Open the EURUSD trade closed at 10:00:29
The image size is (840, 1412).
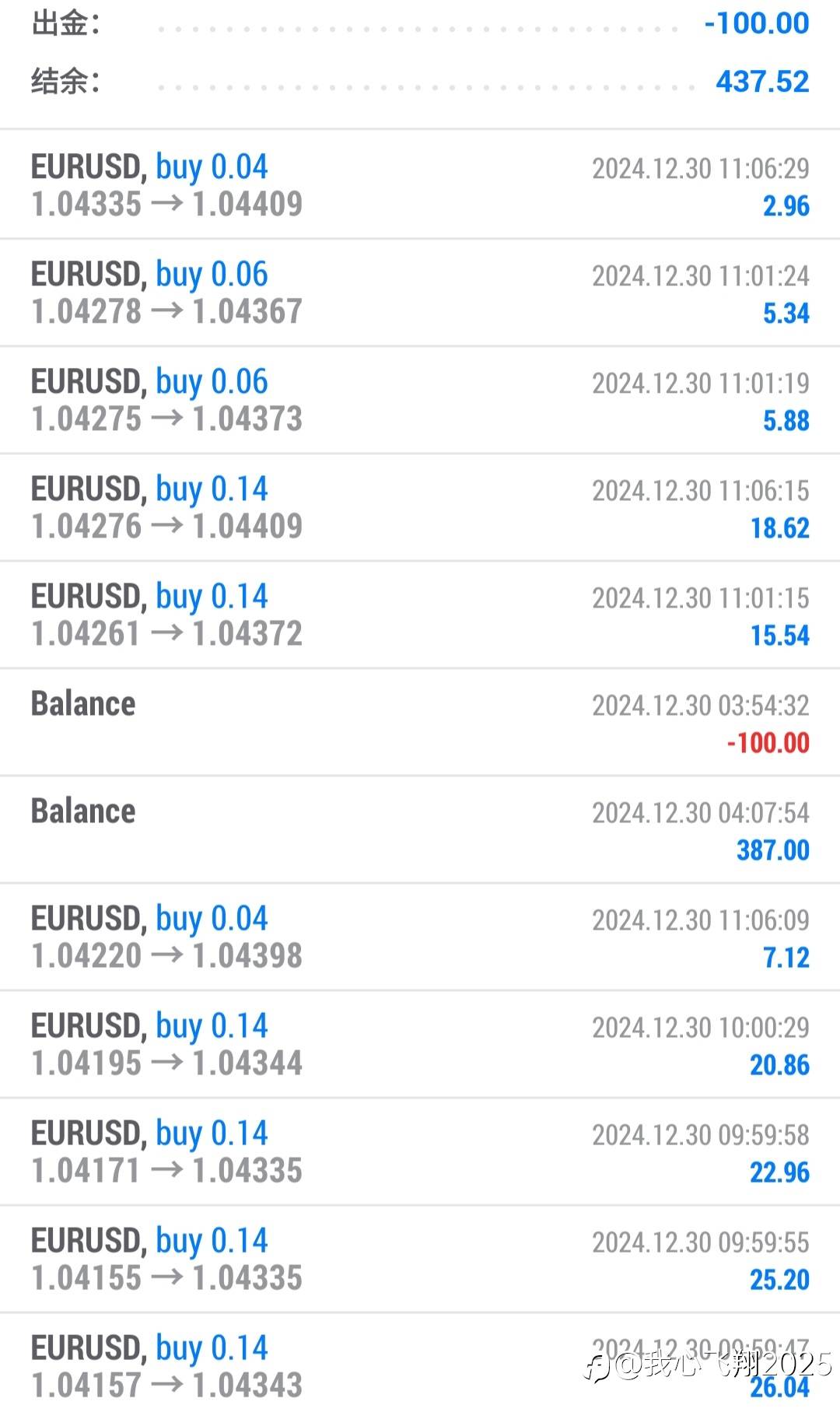pos(420,1044)
